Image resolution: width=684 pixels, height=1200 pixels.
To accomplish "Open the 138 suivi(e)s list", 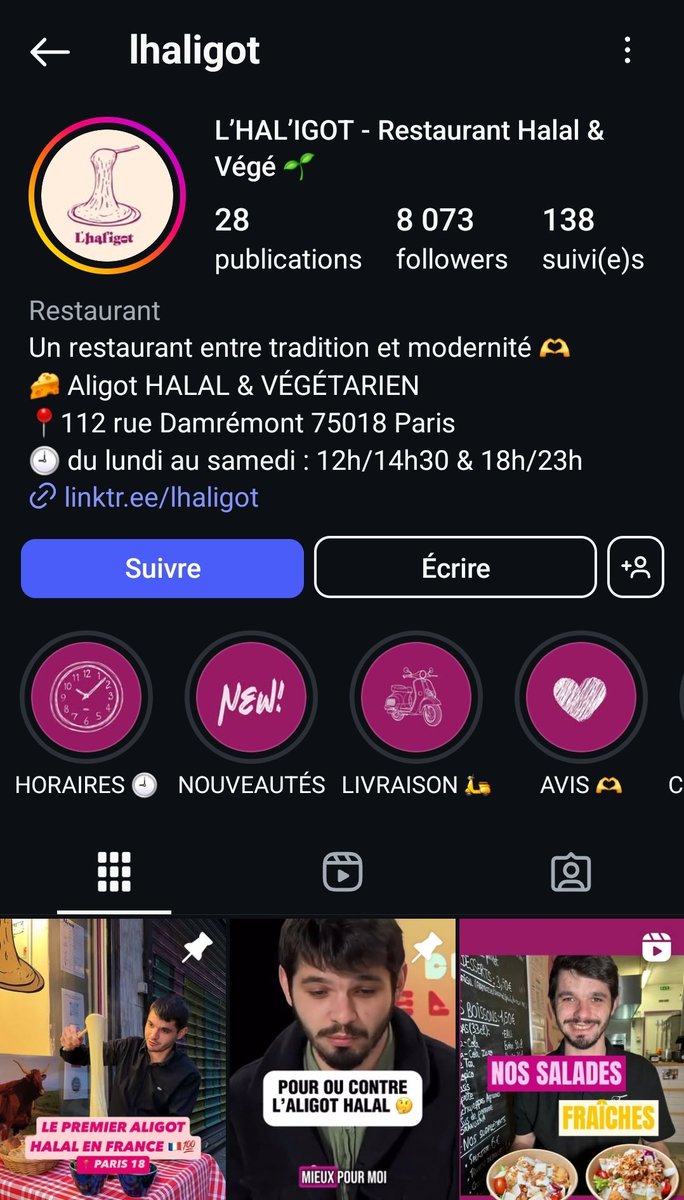I will (593, 239).
